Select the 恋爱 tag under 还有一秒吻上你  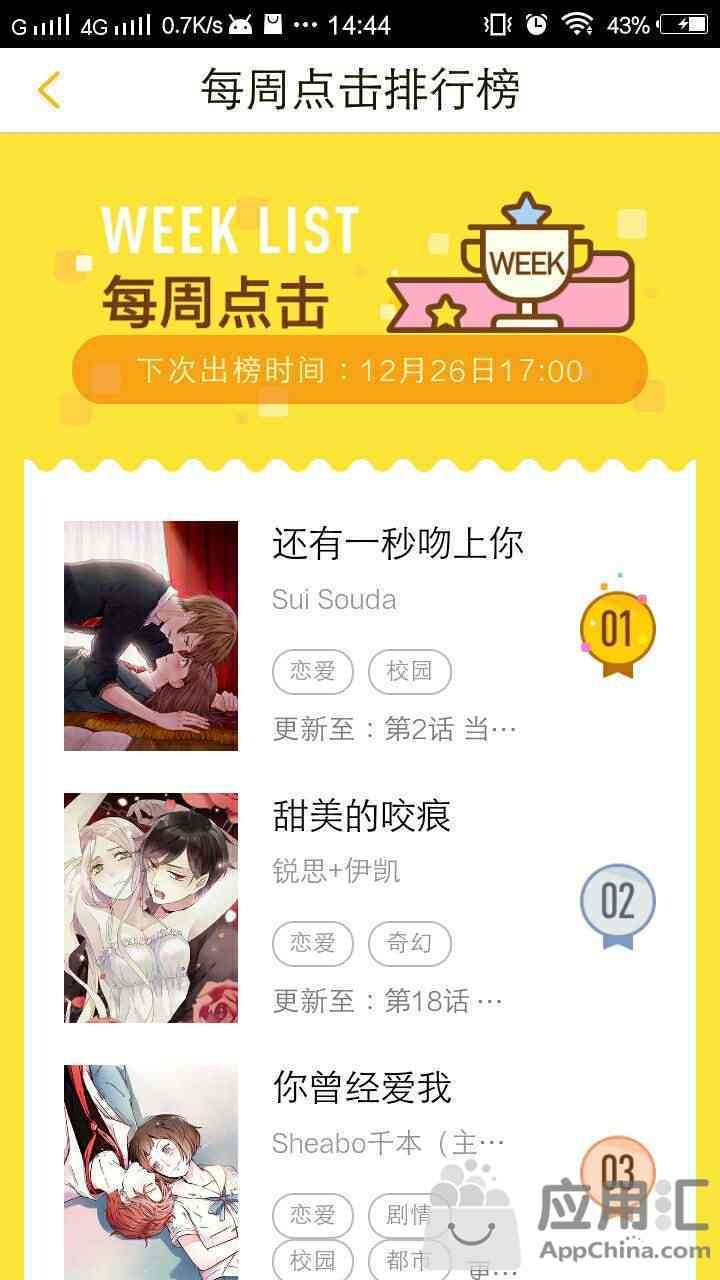pyautogui.click(x=313, y=671)
